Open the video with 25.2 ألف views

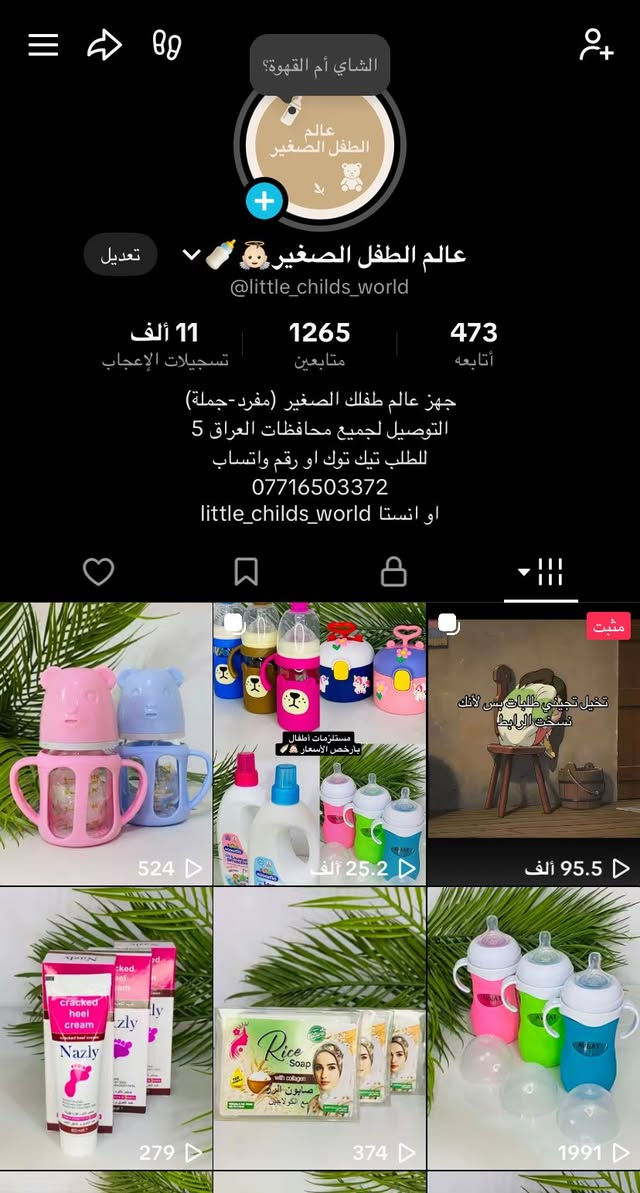click(x=319, y=744)
